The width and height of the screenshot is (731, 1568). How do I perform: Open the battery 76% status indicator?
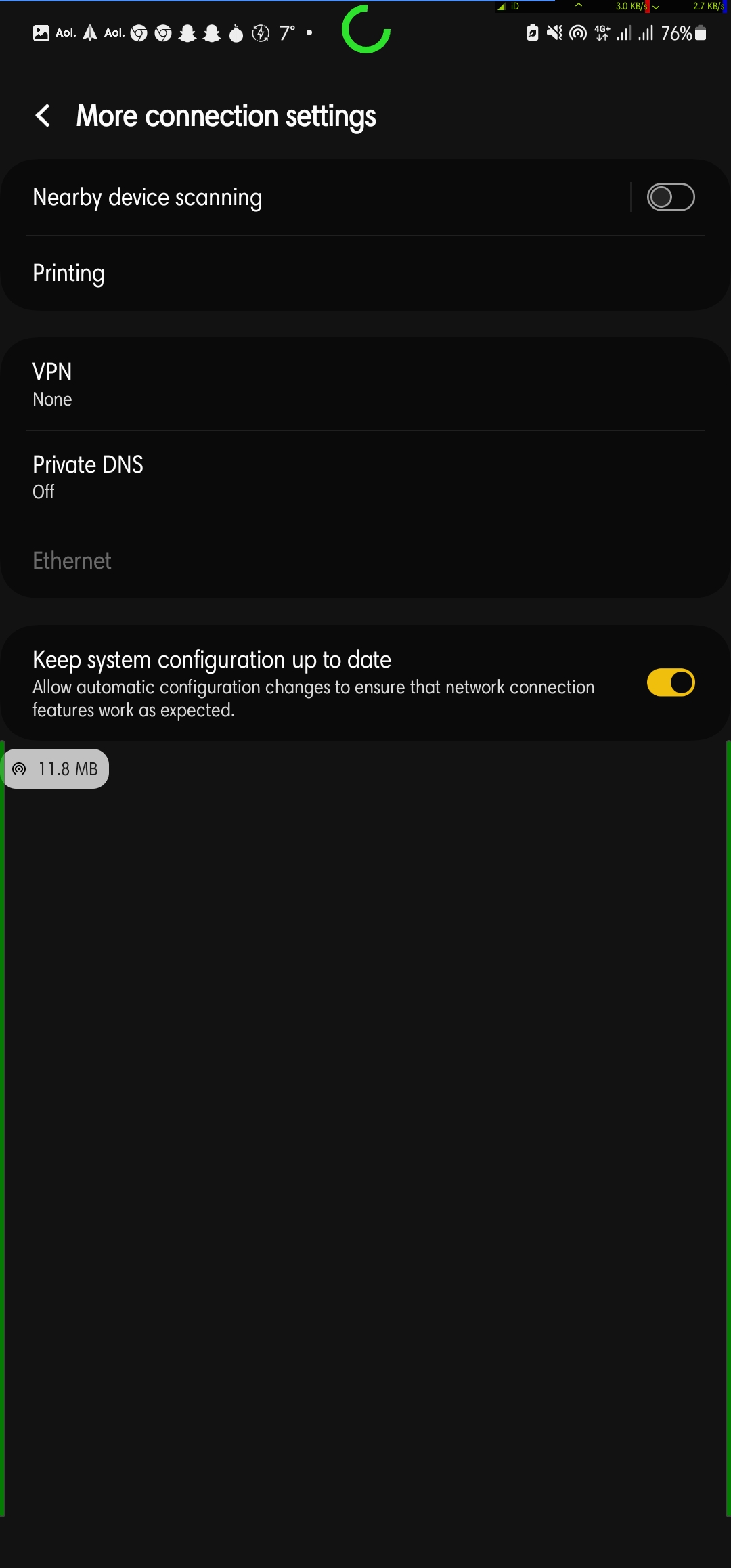(677, 32)
